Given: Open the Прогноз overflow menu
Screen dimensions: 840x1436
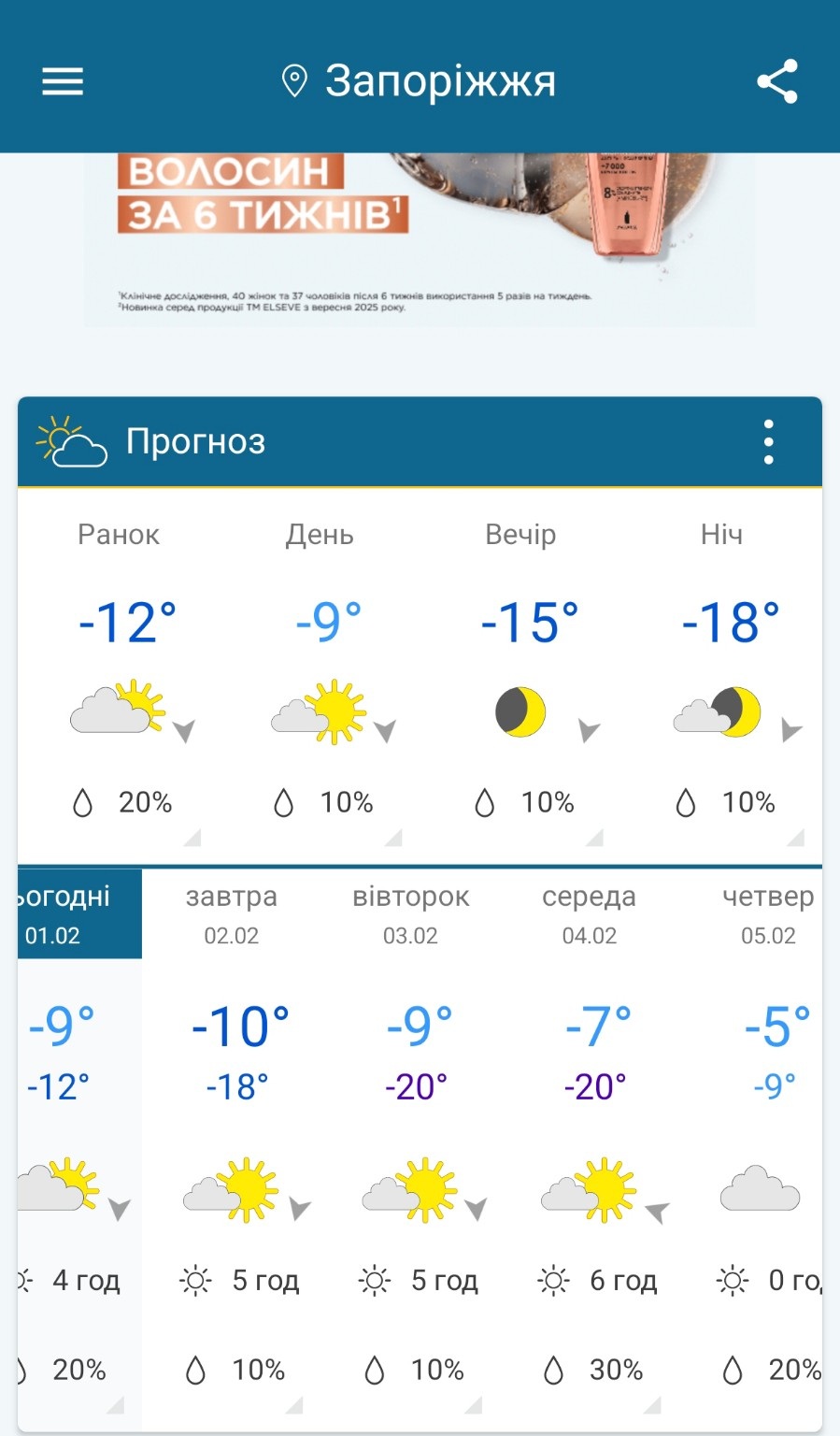Looking at the screenshot, I should [768, 442].
